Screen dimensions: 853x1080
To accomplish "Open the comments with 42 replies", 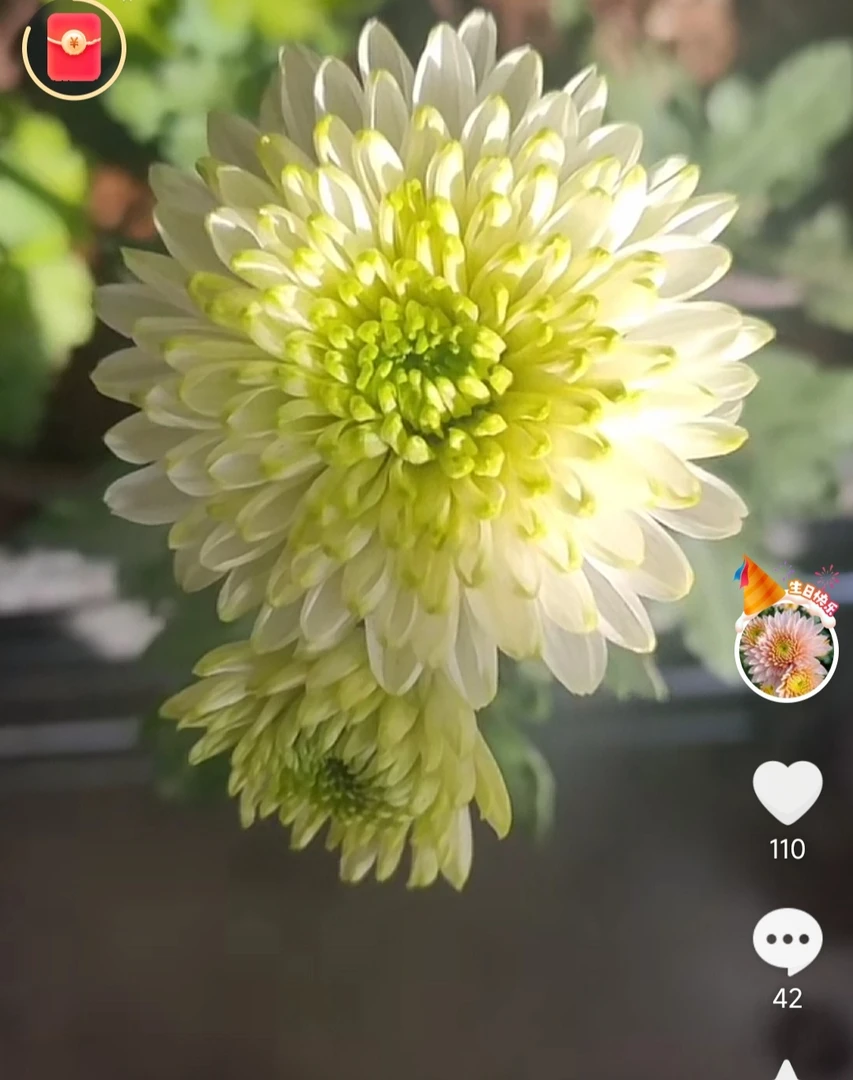I will (x=788, y=942).
